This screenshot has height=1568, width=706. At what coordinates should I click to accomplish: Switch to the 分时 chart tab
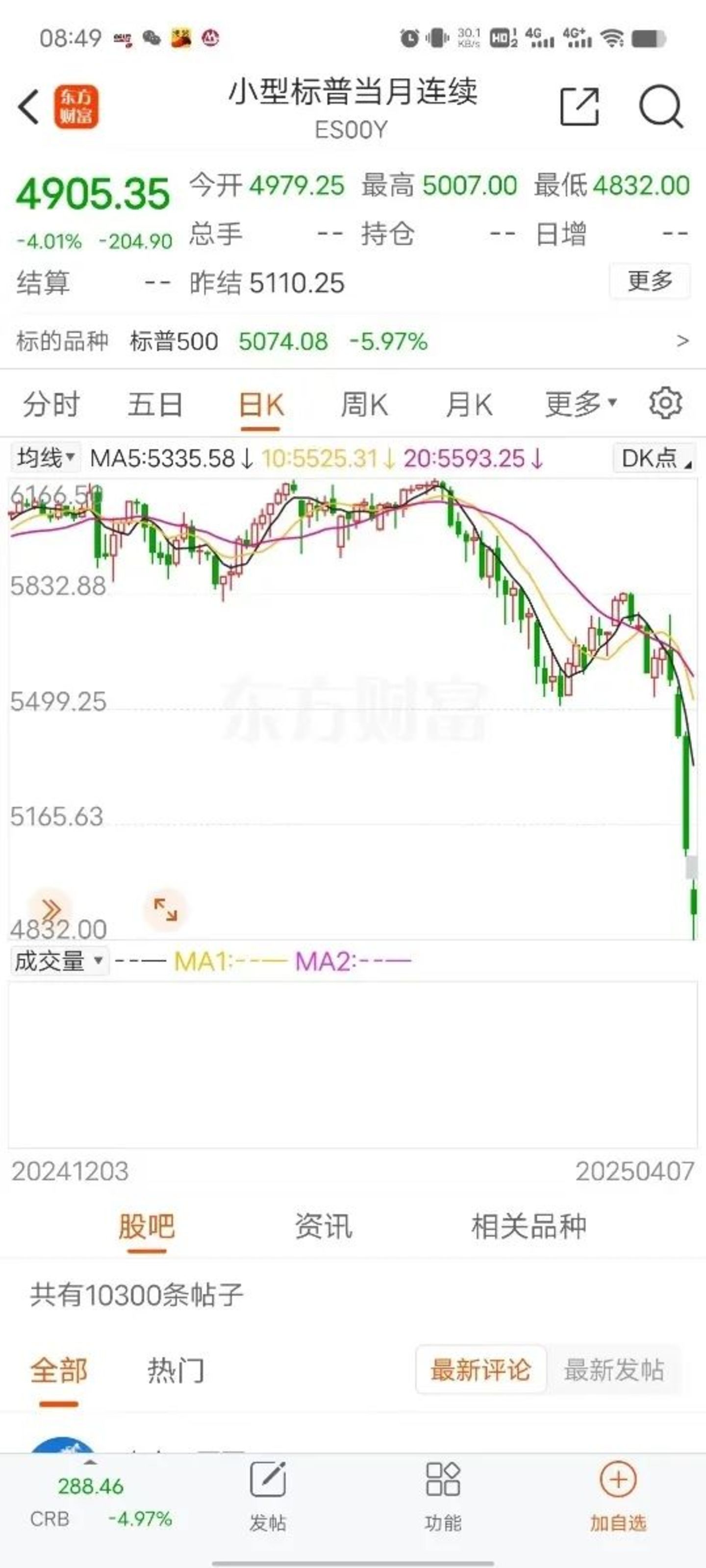pos(51,405)
